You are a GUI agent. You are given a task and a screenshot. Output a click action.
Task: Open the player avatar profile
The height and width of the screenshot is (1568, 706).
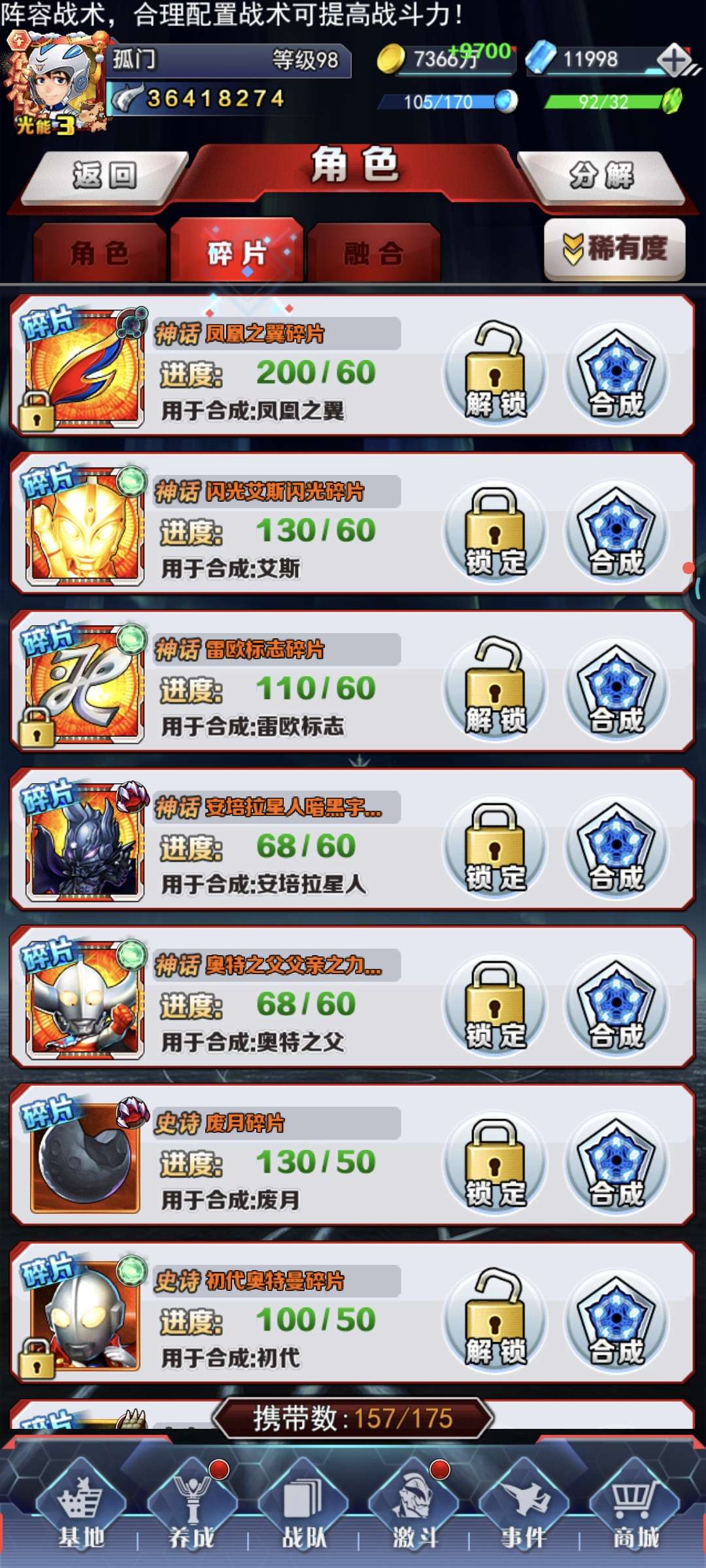(56, 82)
